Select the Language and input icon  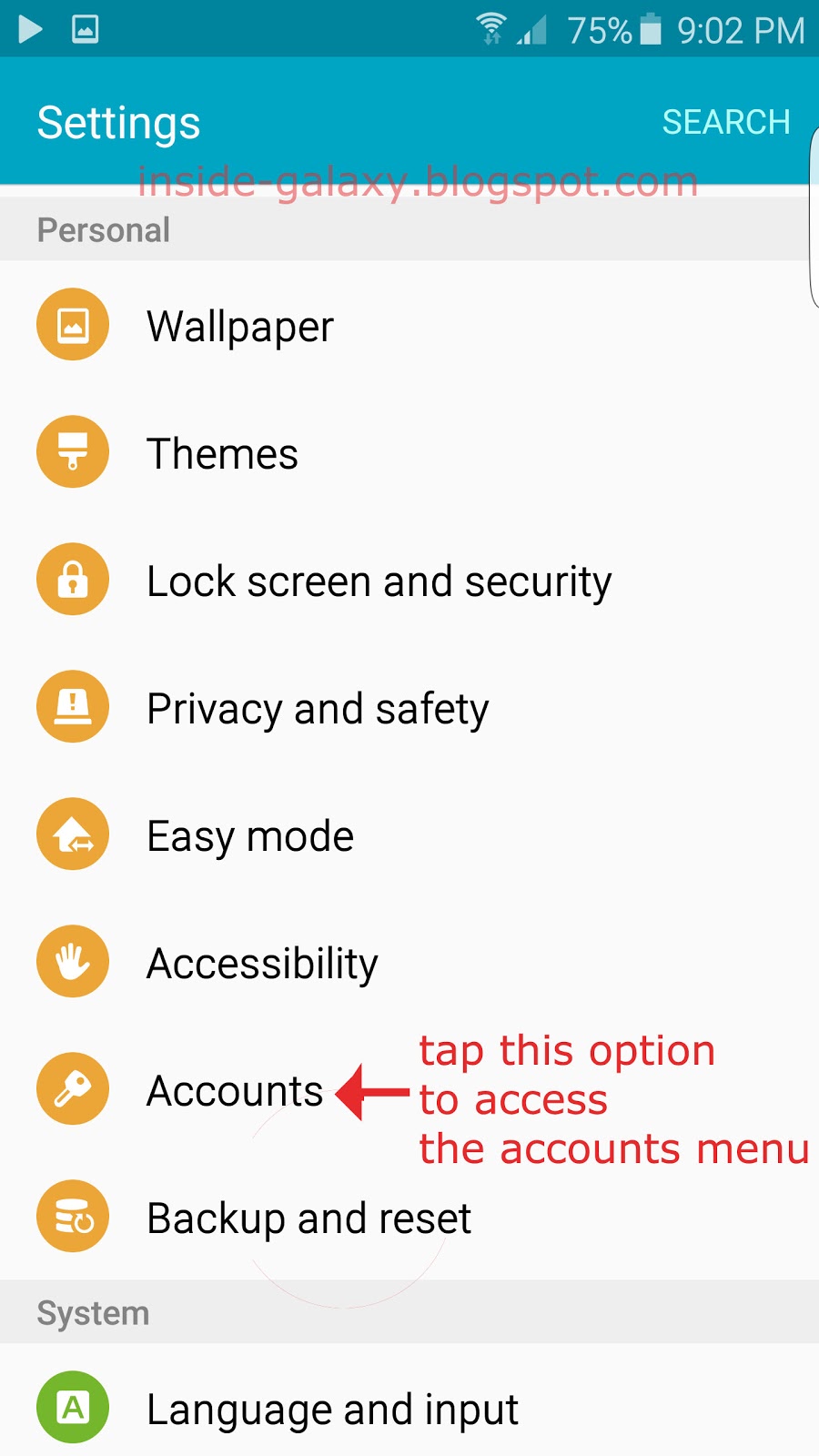(x=72, y=1407)
